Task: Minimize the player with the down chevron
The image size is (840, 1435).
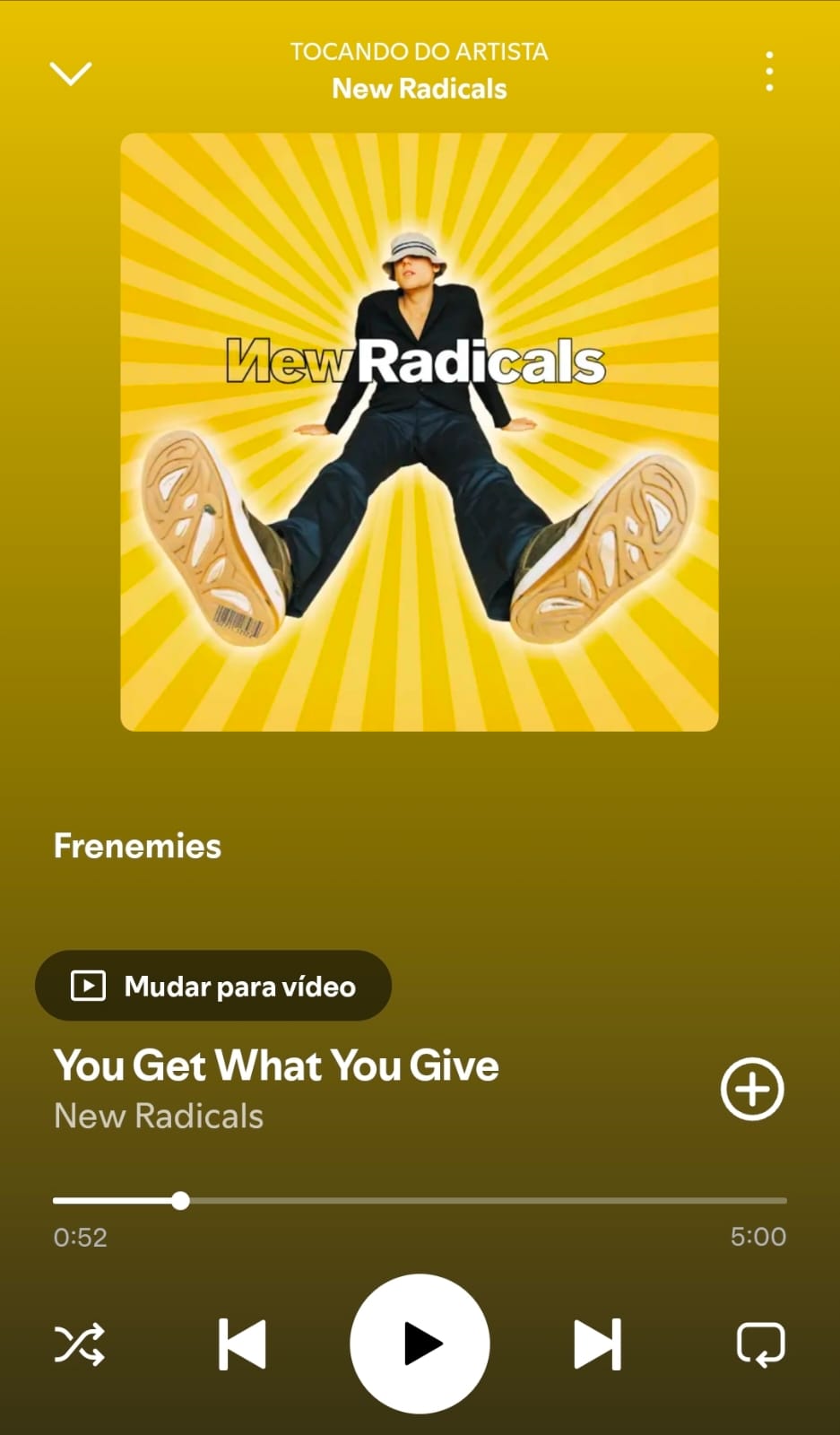Action: 71,74
